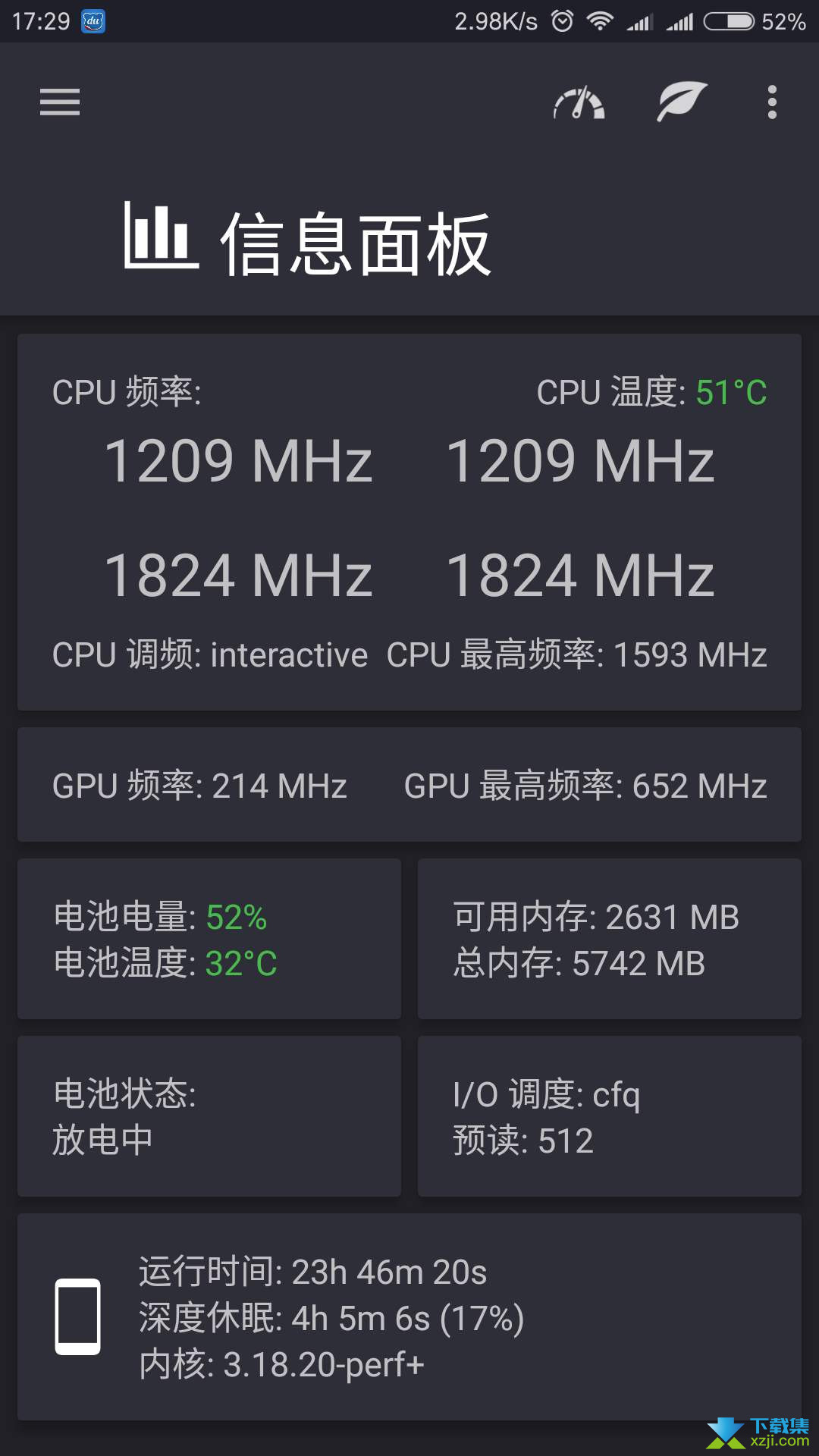The width and height of the screenshot is (819, 1456).
Task: Open the hamburger drawer menu
Action: click(60, 102)
